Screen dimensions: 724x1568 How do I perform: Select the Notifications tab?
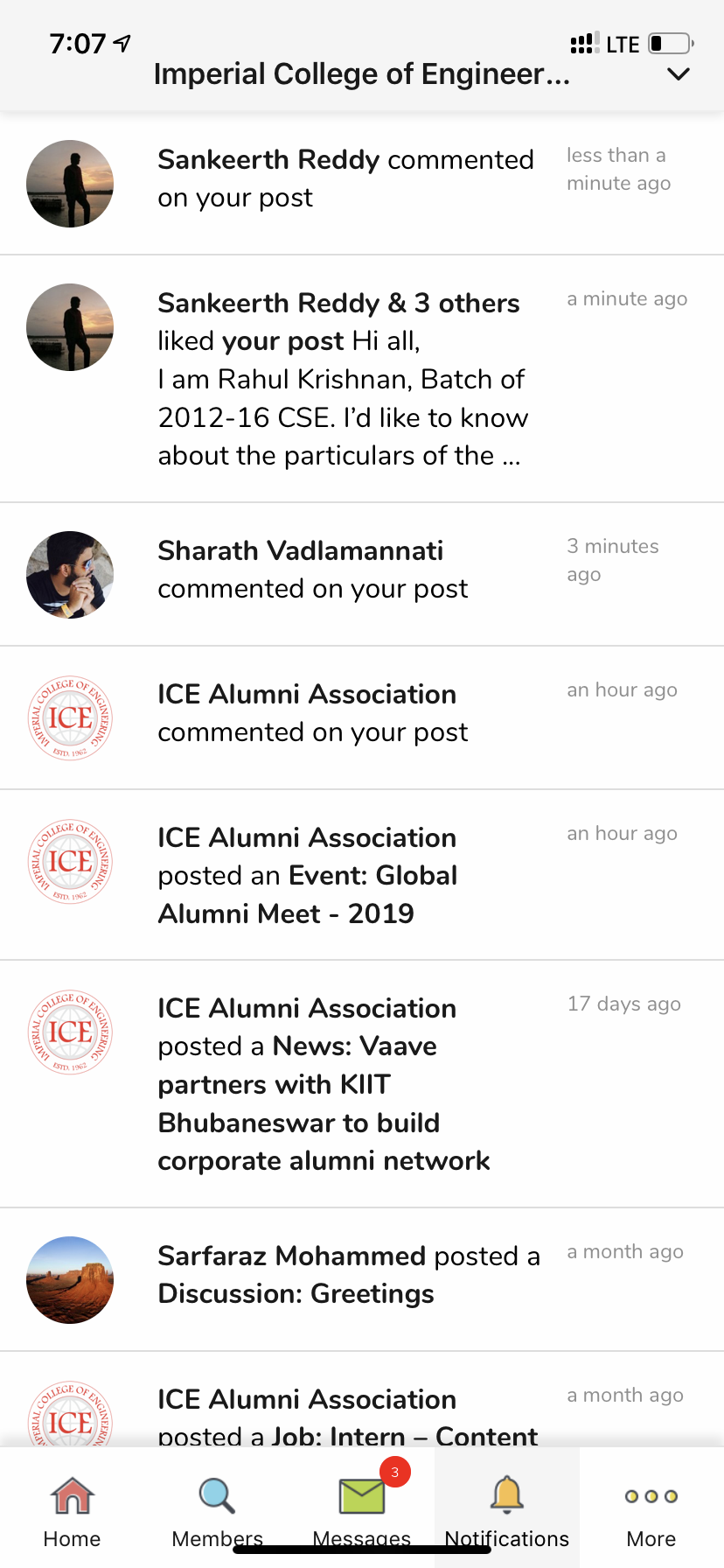tap(507, 1508)
